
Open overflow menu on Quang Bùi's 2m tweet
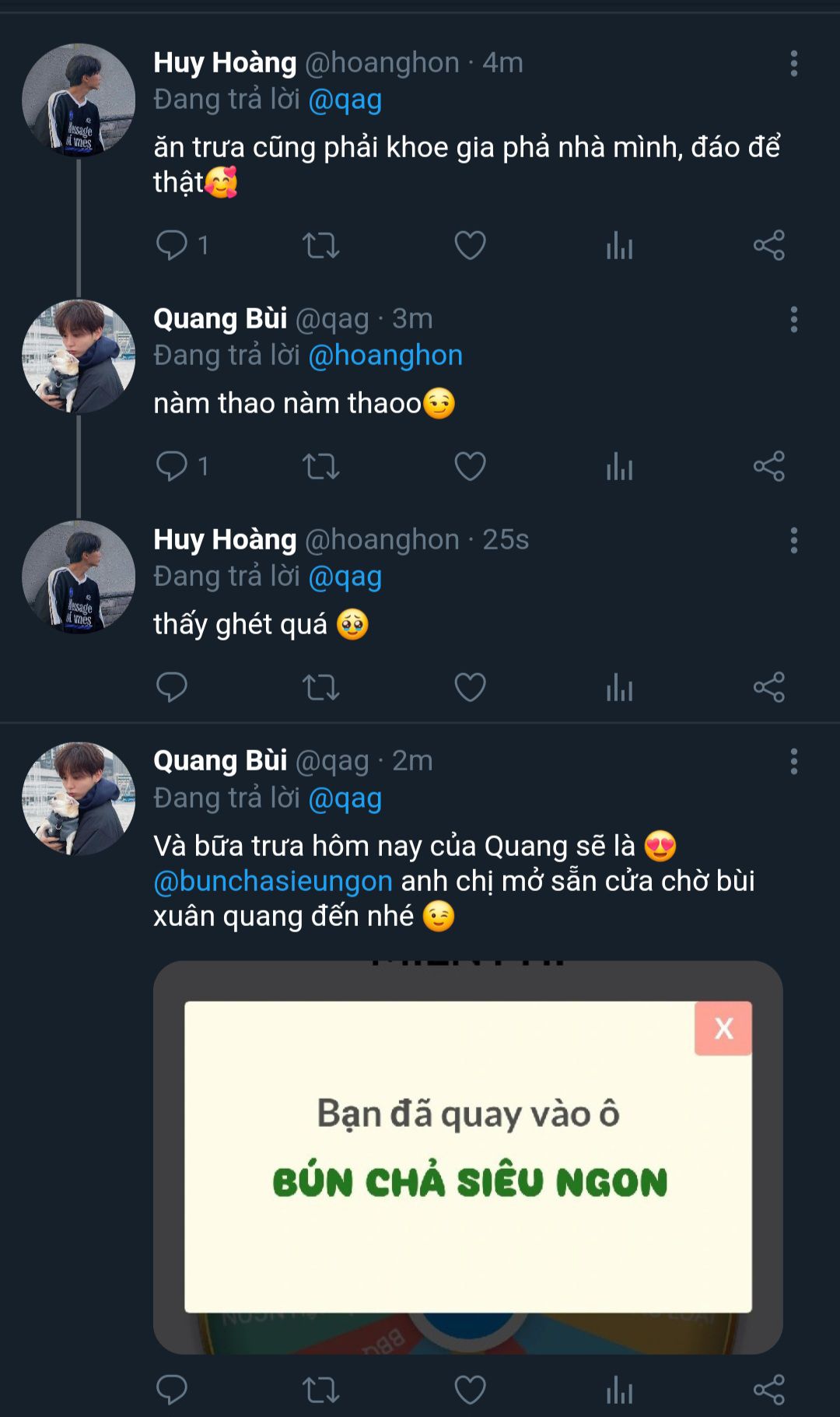(x=793, y=761)
